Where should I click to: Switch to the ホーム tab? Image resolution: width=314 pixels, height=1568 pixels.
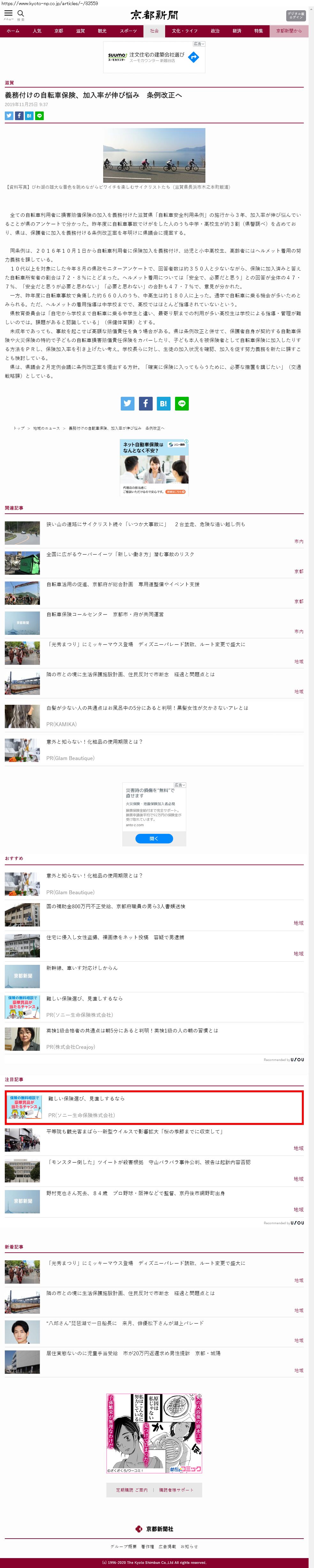point(13,31)
